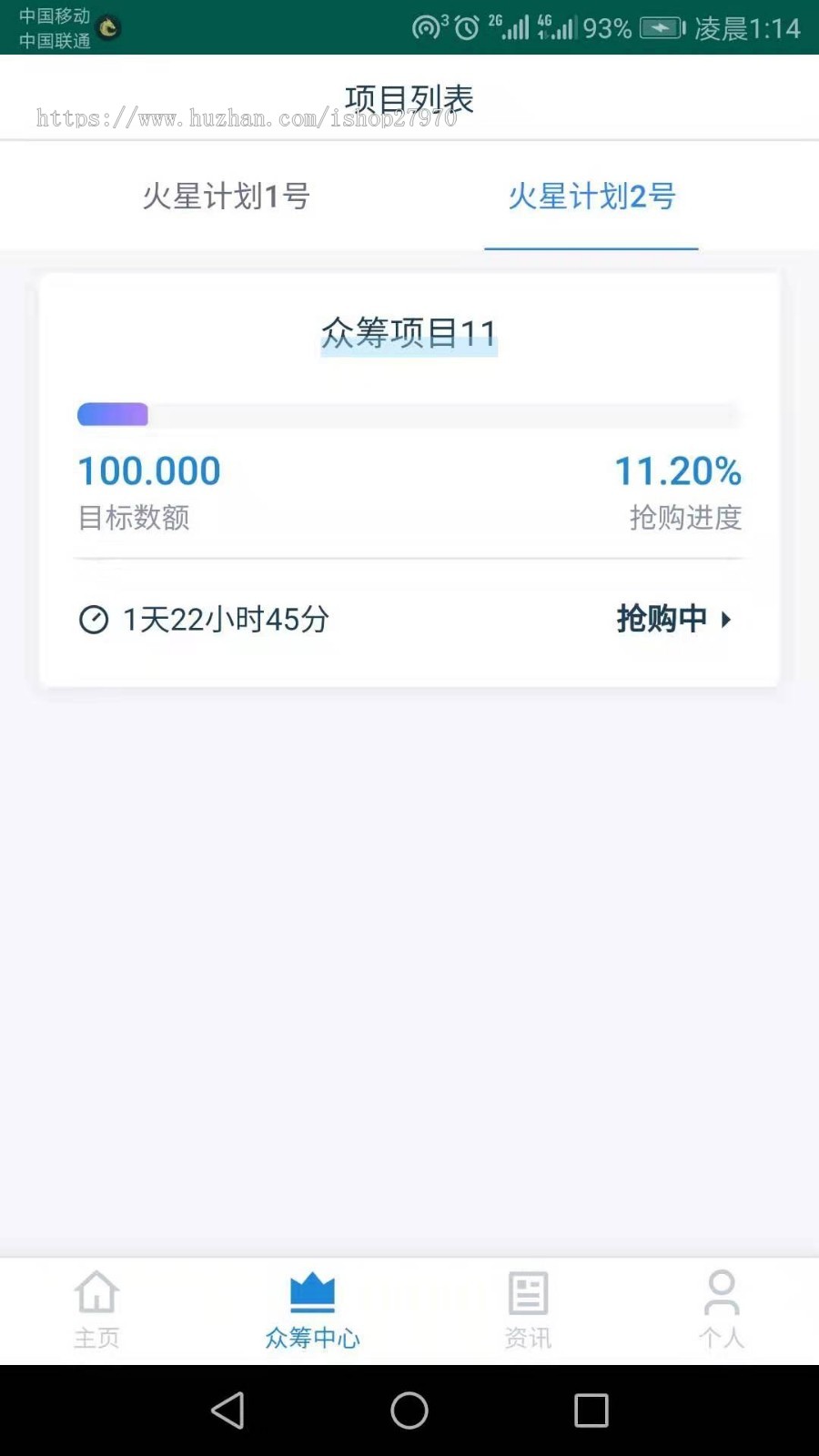Tap the 11.20% progress percentage
Image resolution: width=819 pixels, height=1456 pixels.
tap(677, 470)
